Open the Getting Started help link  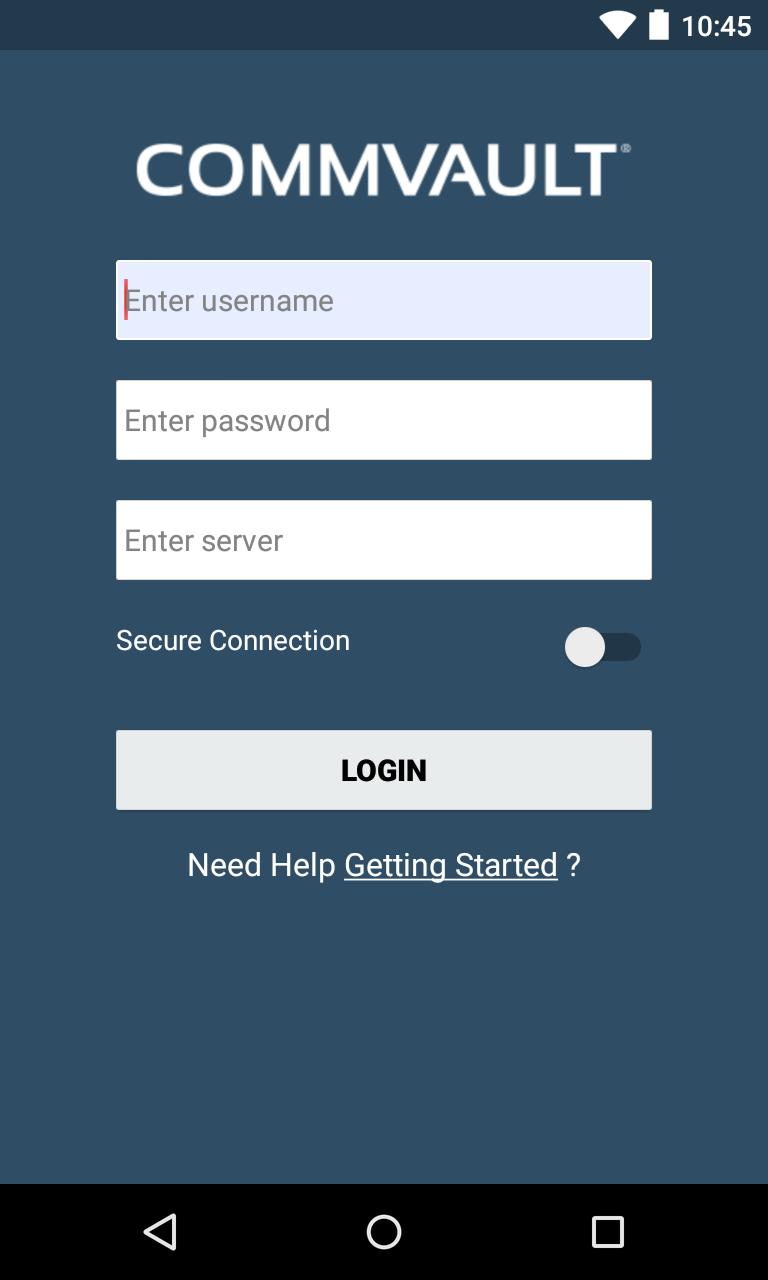tap(450, 864)
